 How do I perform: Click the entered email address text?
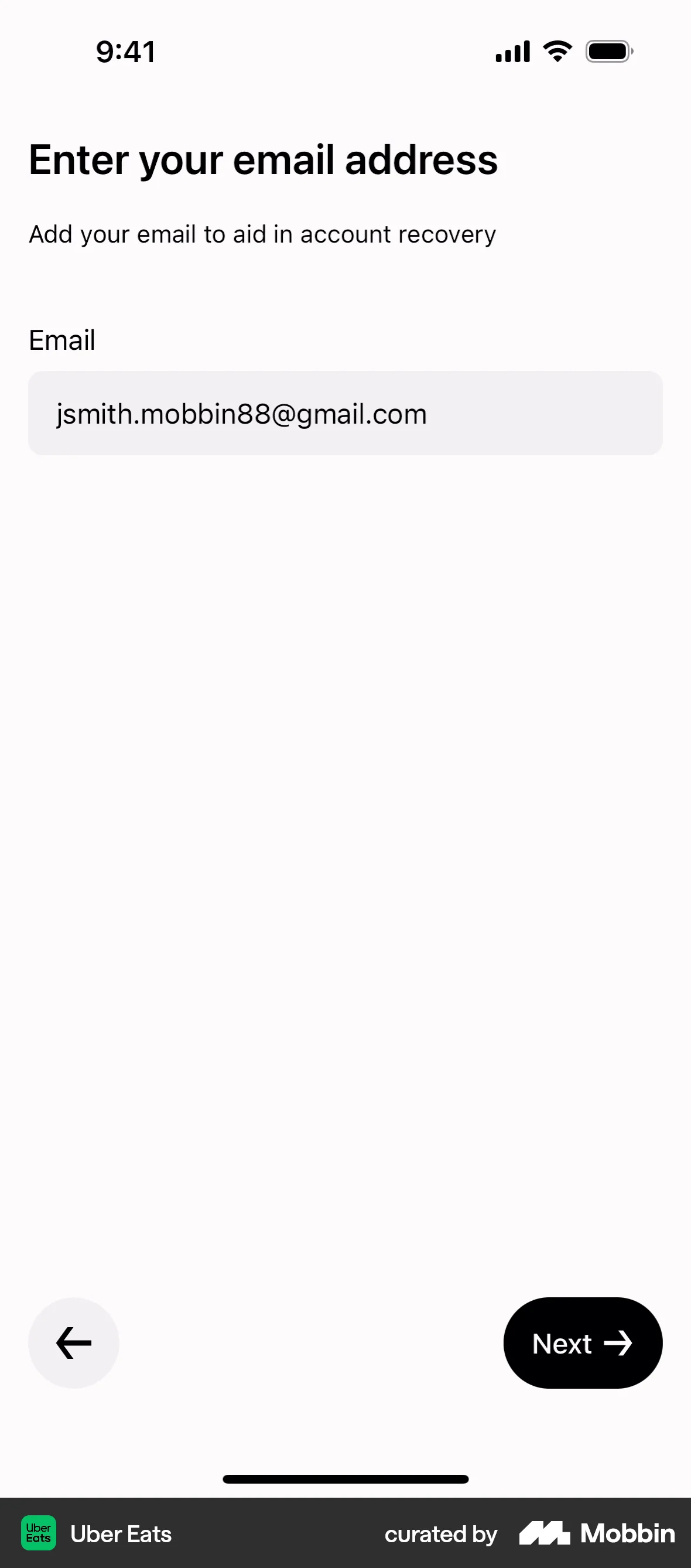coord(241,413)
